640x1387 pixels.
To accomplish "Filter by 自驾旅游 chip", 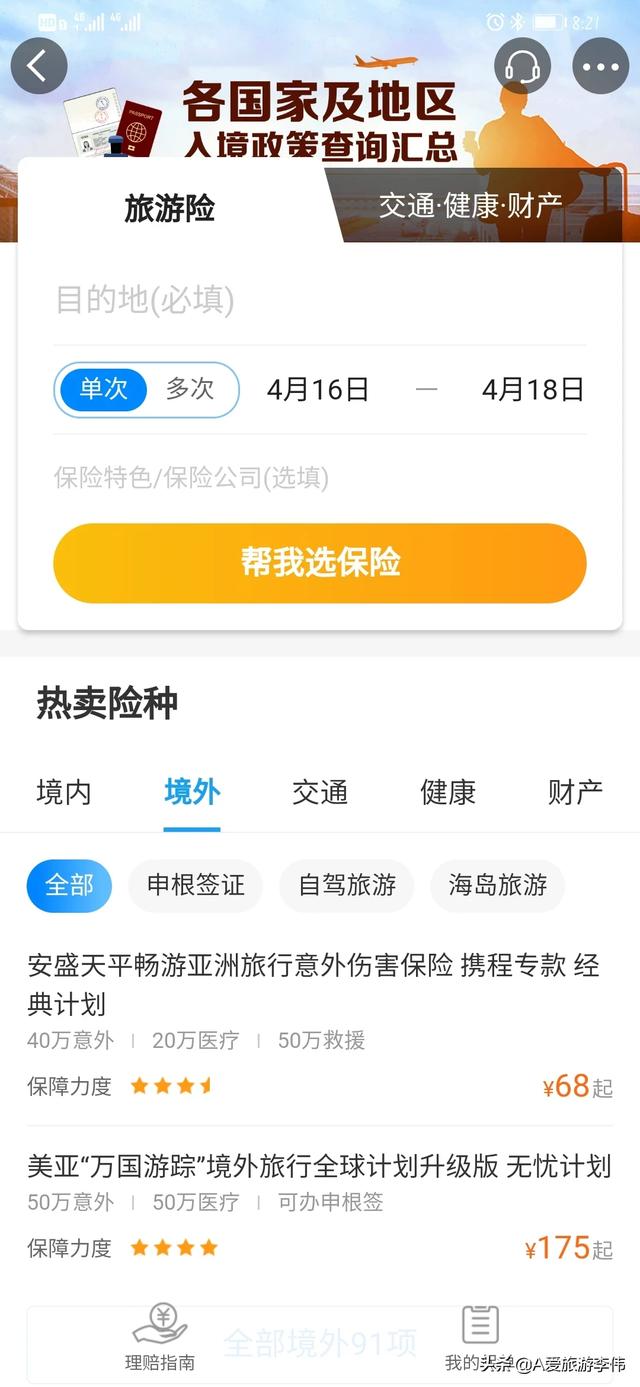I will coord(347,886).
